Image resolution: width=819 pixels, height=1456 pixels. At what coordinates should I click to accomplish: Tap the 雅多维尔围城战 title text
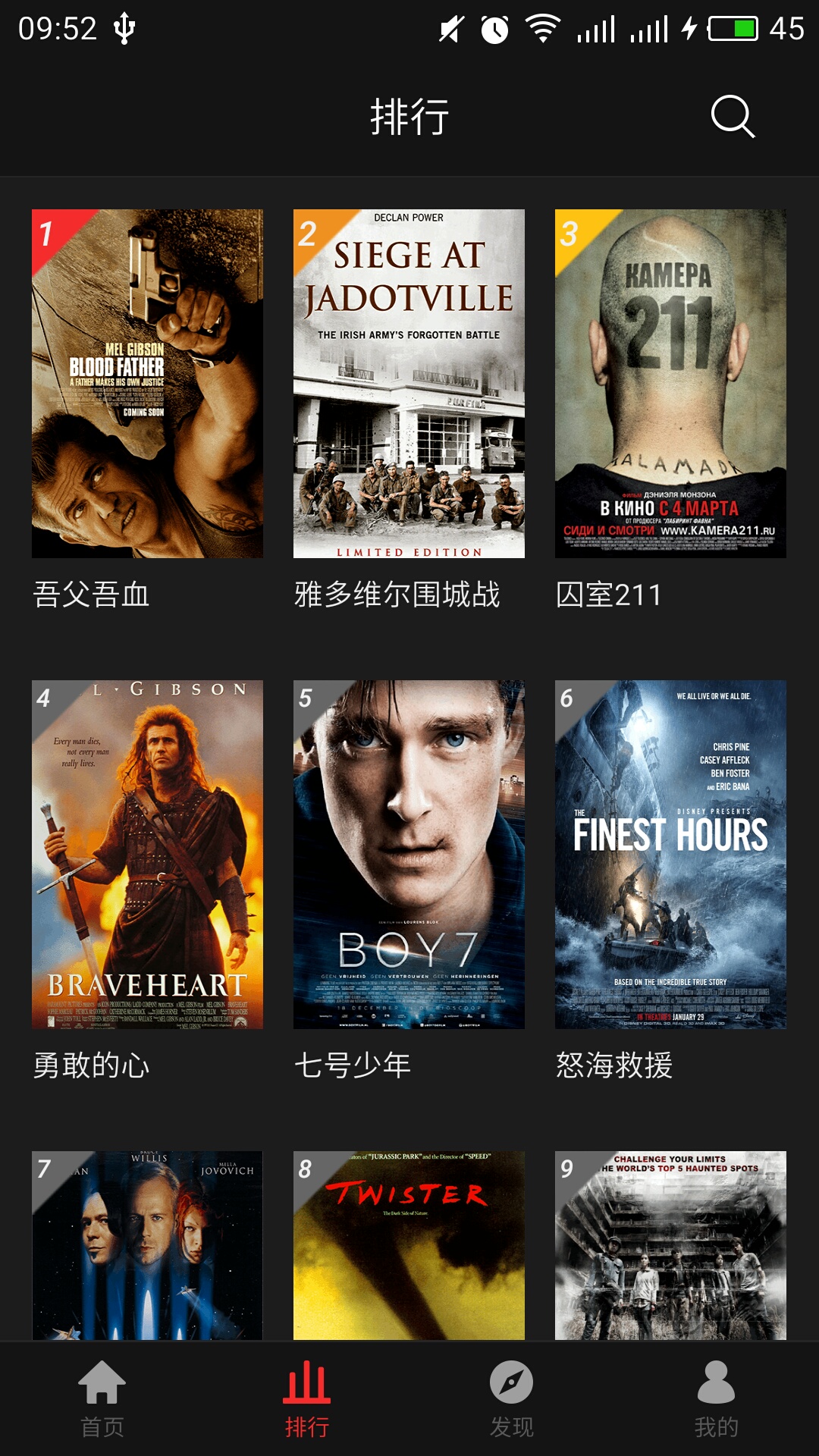[x=398, y=595]
